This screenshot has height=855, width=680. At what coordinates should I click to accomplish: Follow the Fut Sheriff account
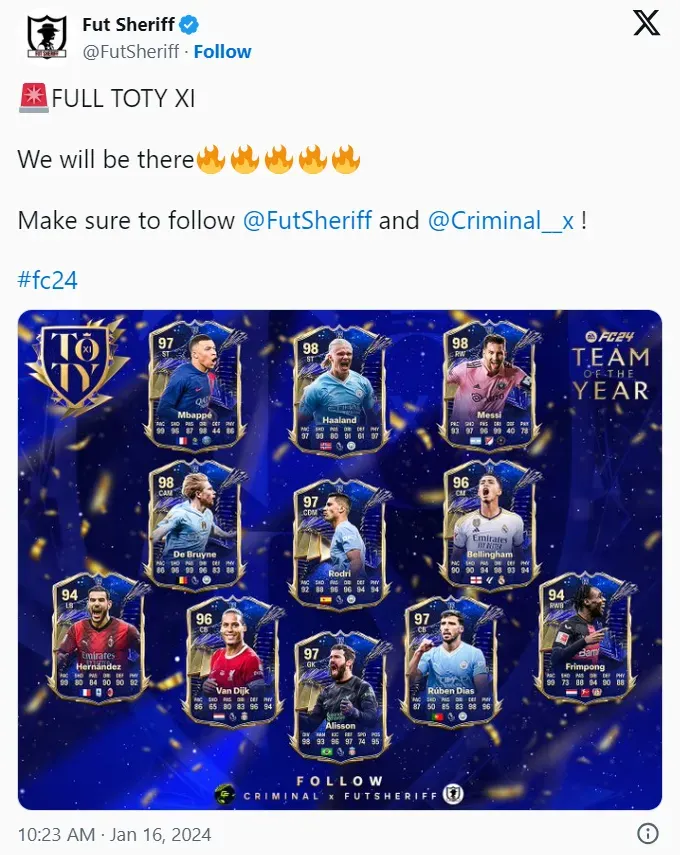pos(222,51)
